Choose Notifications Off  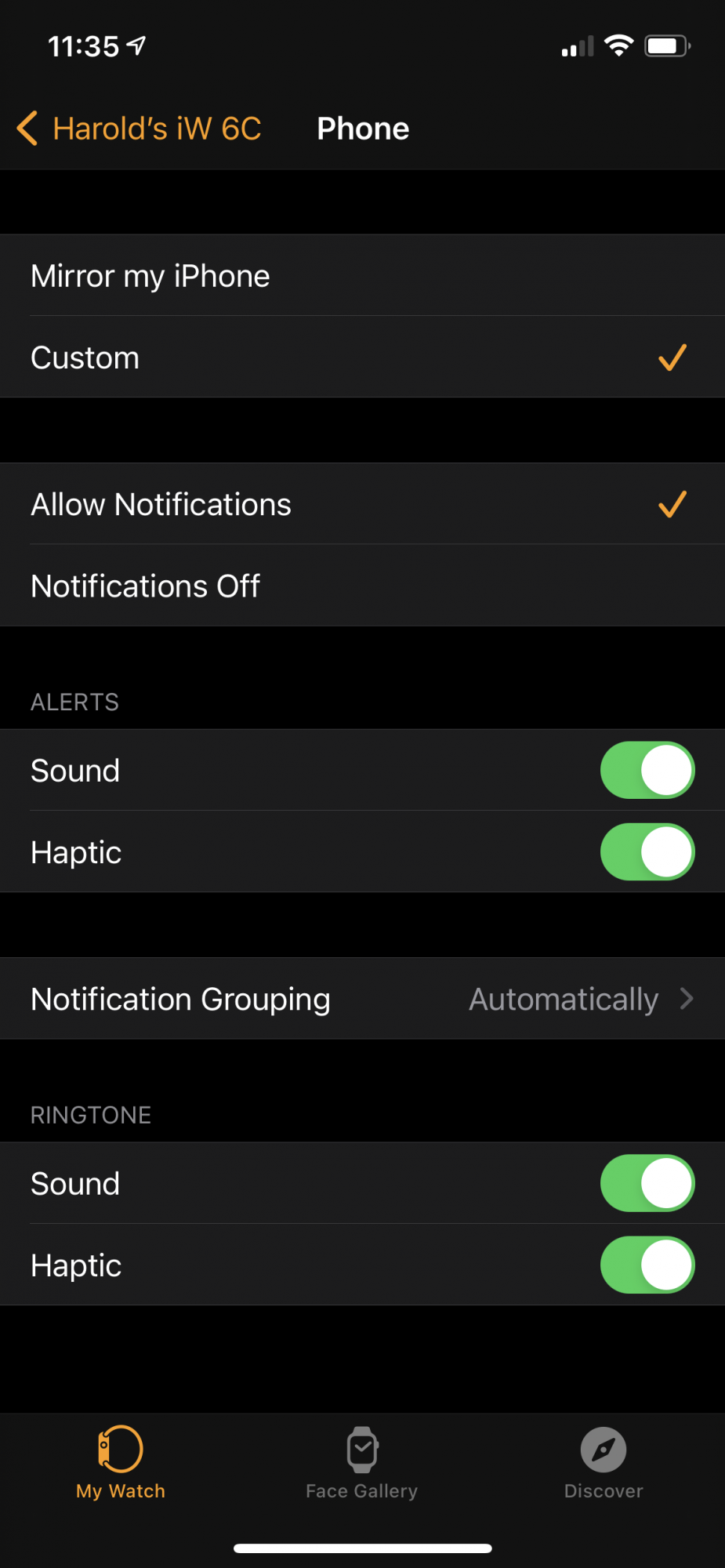click(362, 586)
